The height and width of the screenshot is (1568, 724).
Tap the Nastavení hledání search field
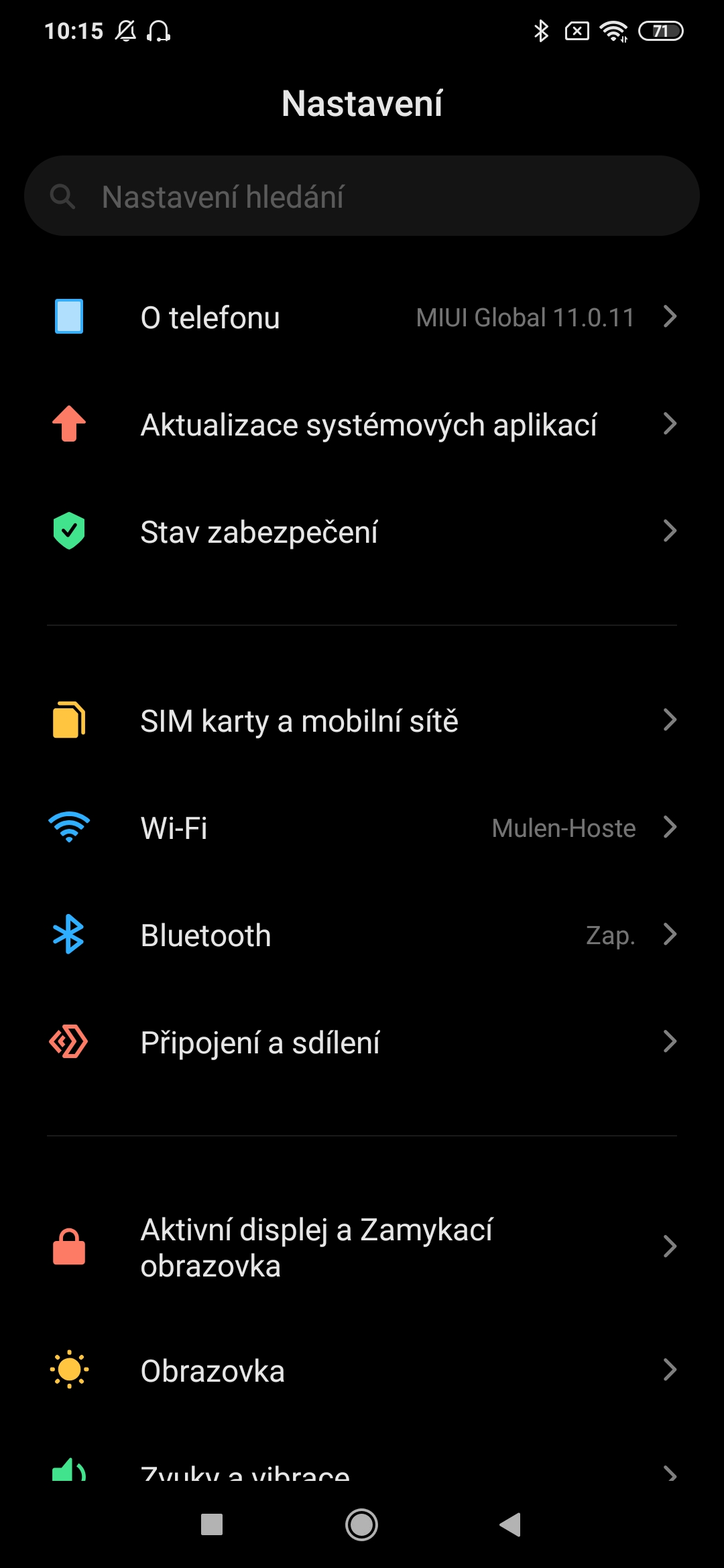362,196
